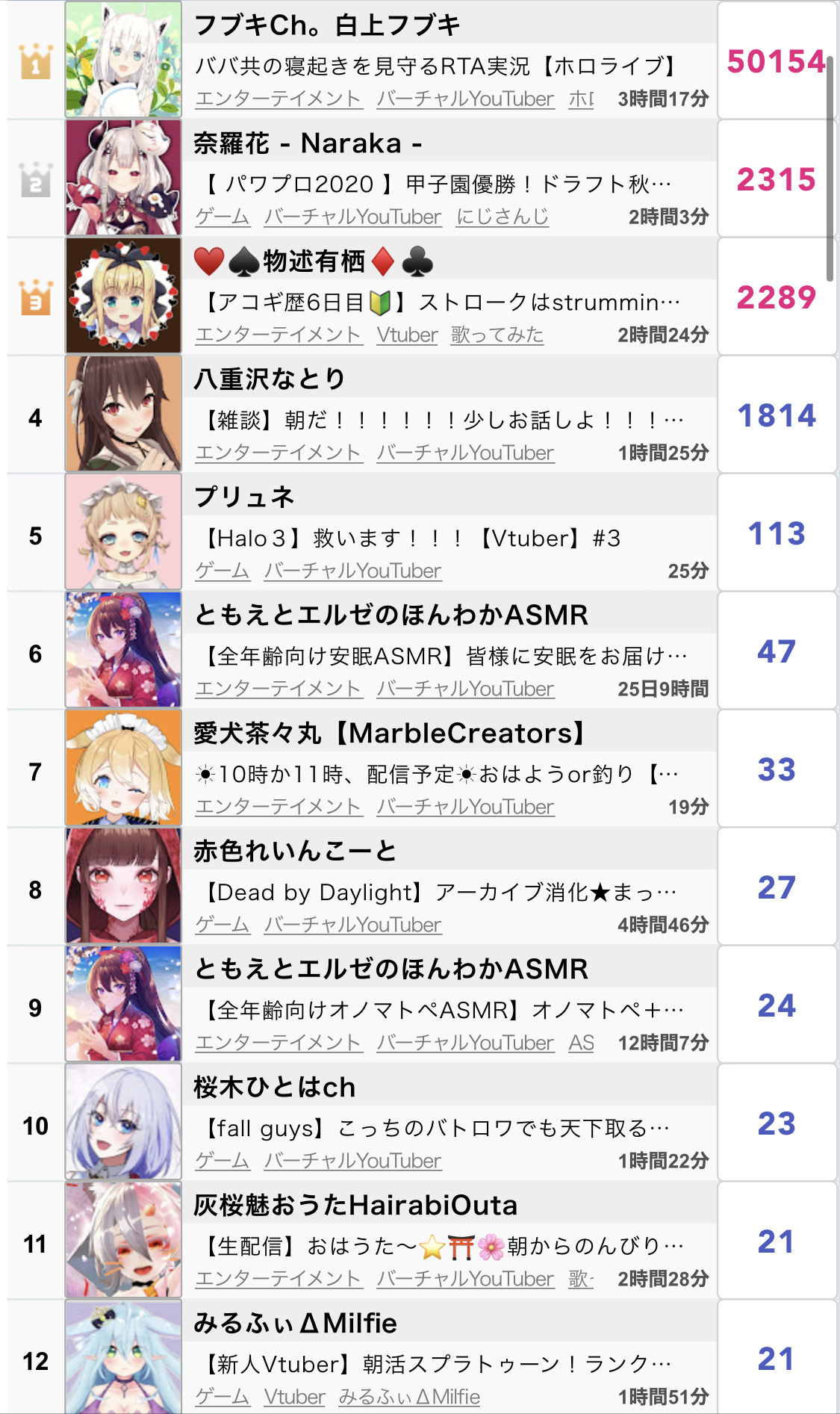Tap the AS tag on オノマトペASMR row
This screenshot has height=1414, width=840.
pyautogui.click(x=581, y=1043)
